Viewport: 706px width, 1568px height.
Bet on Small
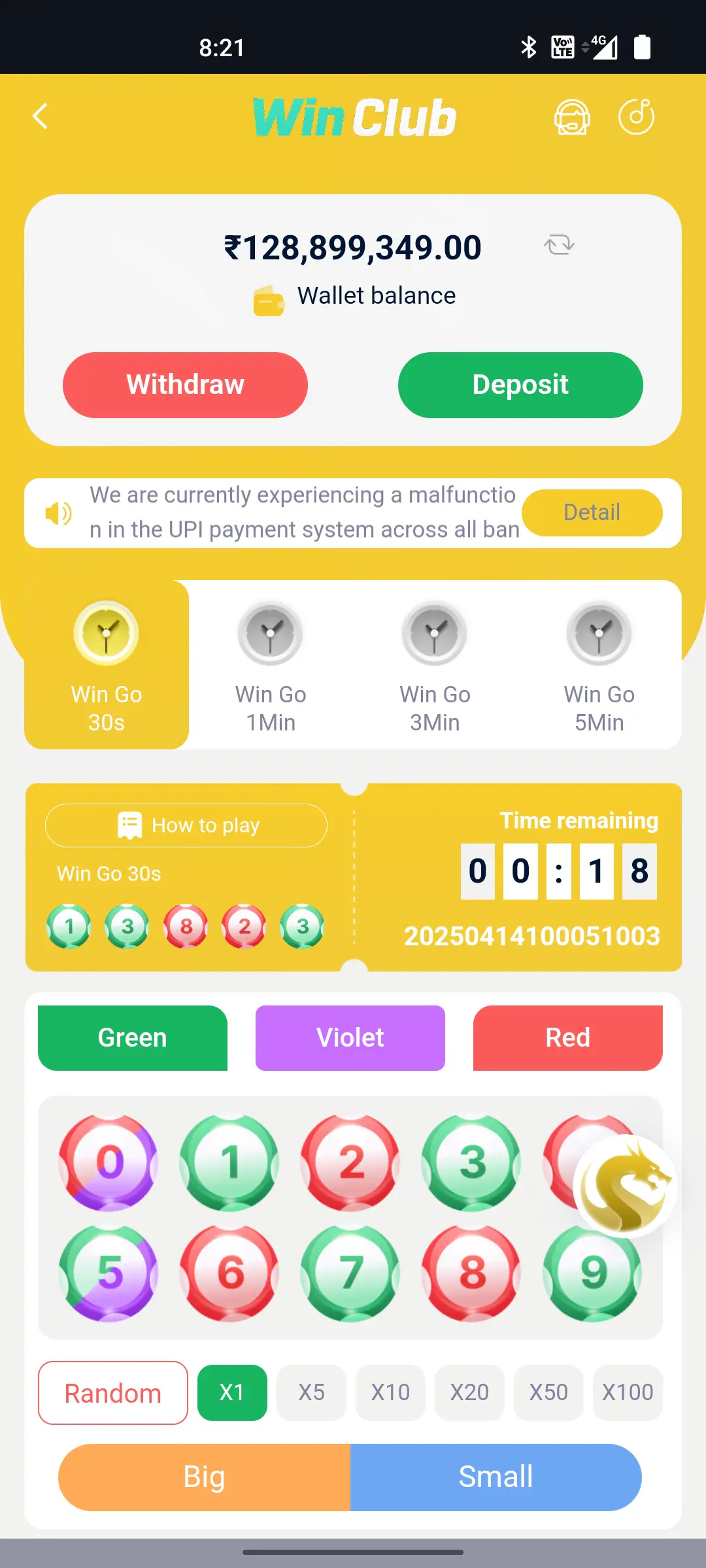(x=496, y=1477)
